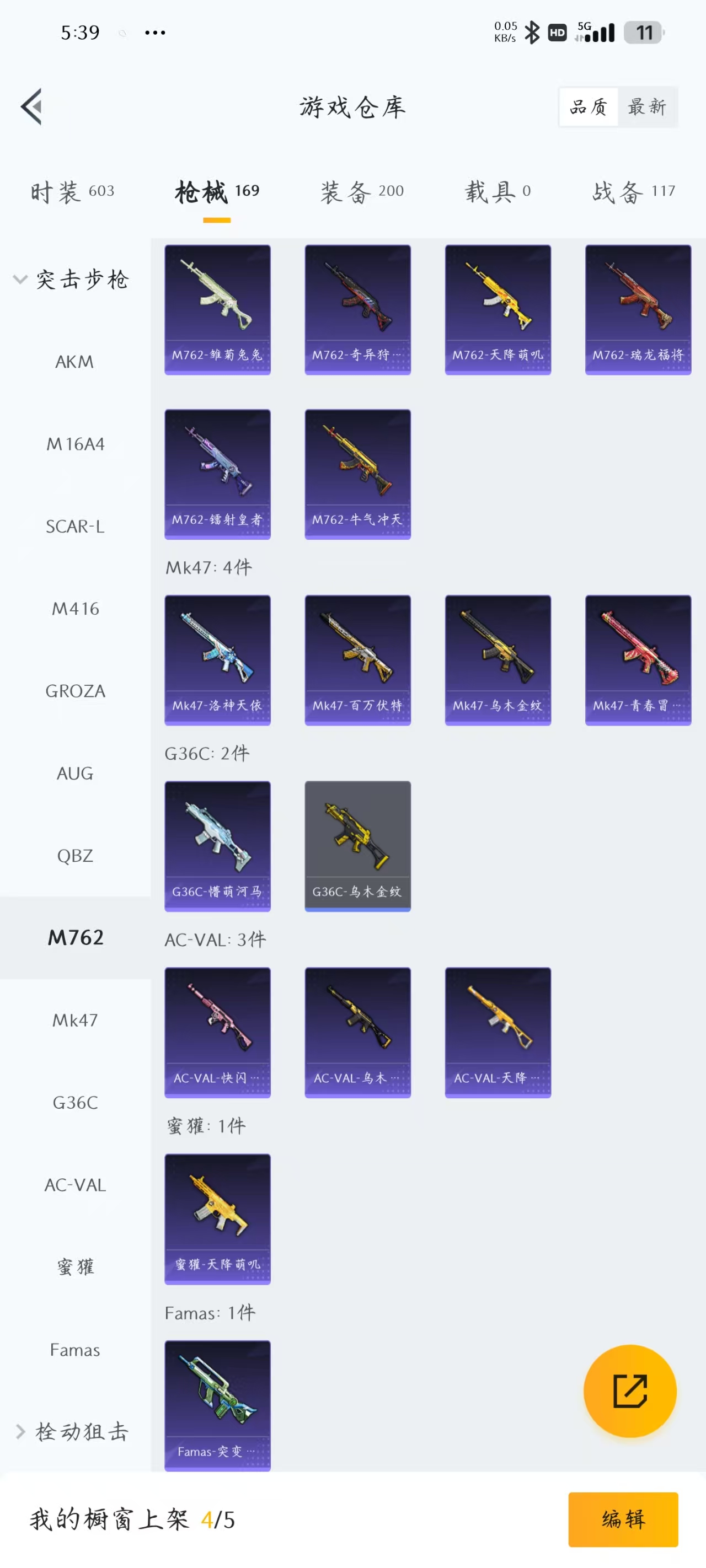
Task: Switch to the 装备 tab
Action: [x=362, y=192]
